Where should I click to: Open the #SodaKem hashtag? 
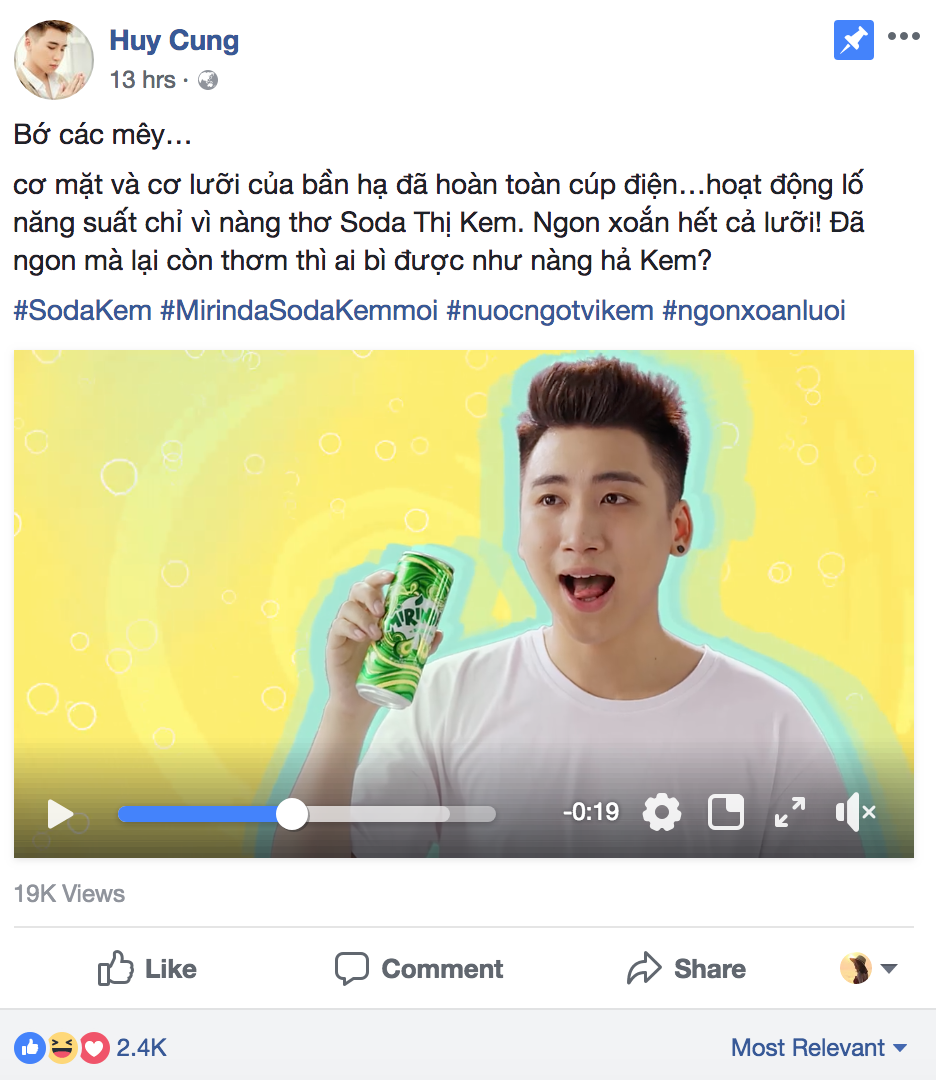[83, 311]
